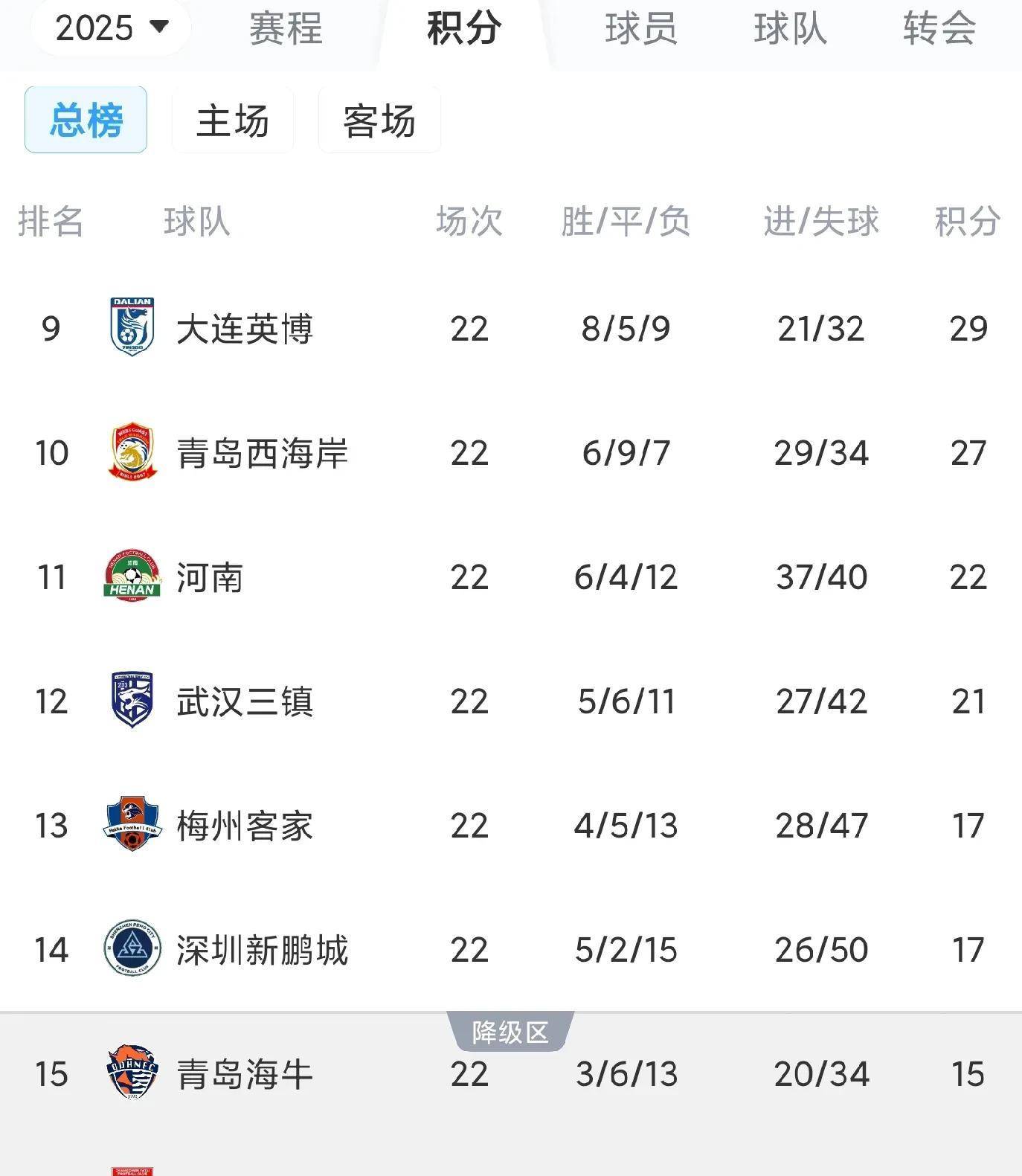1022x1176 pixels.
Task: Select the 积分 tab
Action: [464, 29]
